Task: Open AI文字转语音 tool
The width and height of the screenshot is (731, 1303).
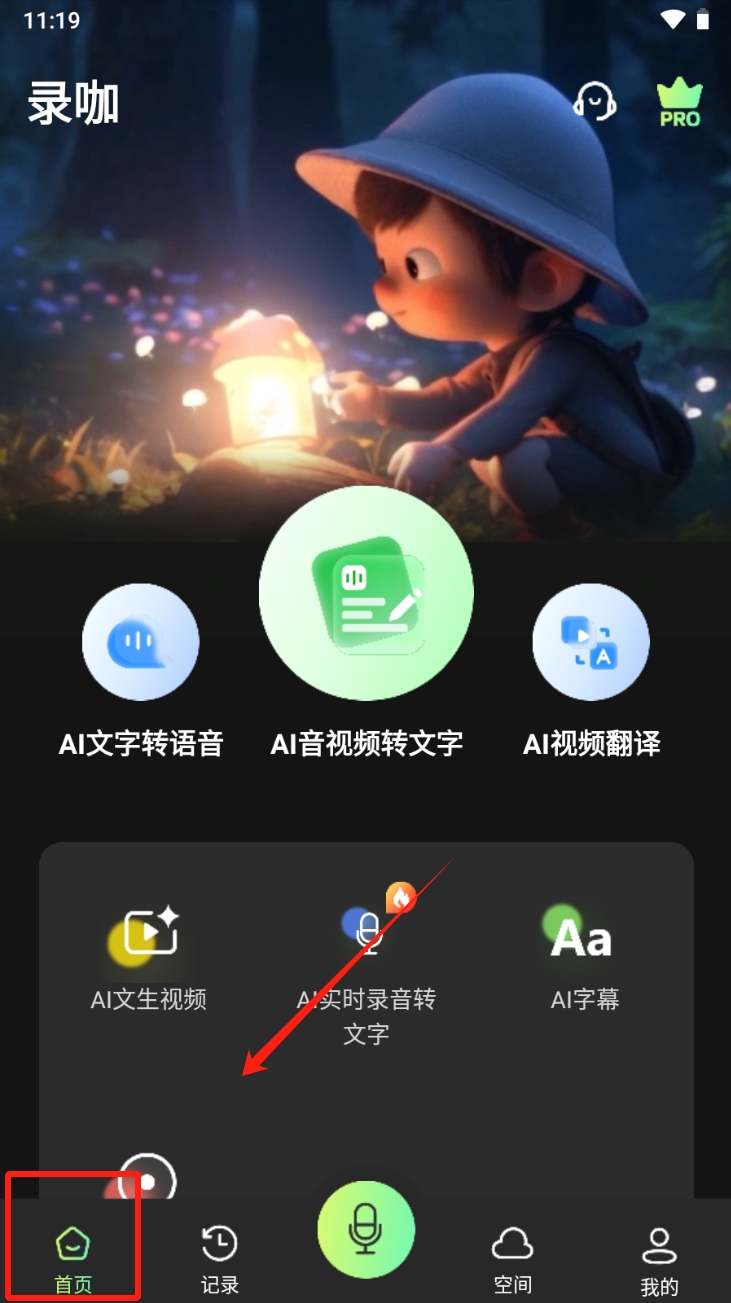Action: point(141,642)
